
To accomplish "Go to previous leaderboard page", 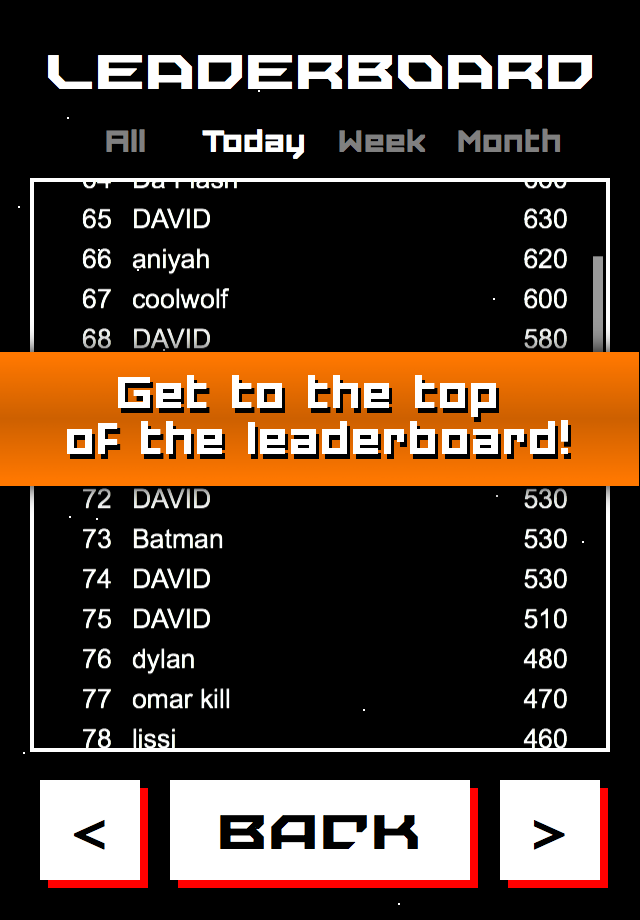I will tap(90, 830).
